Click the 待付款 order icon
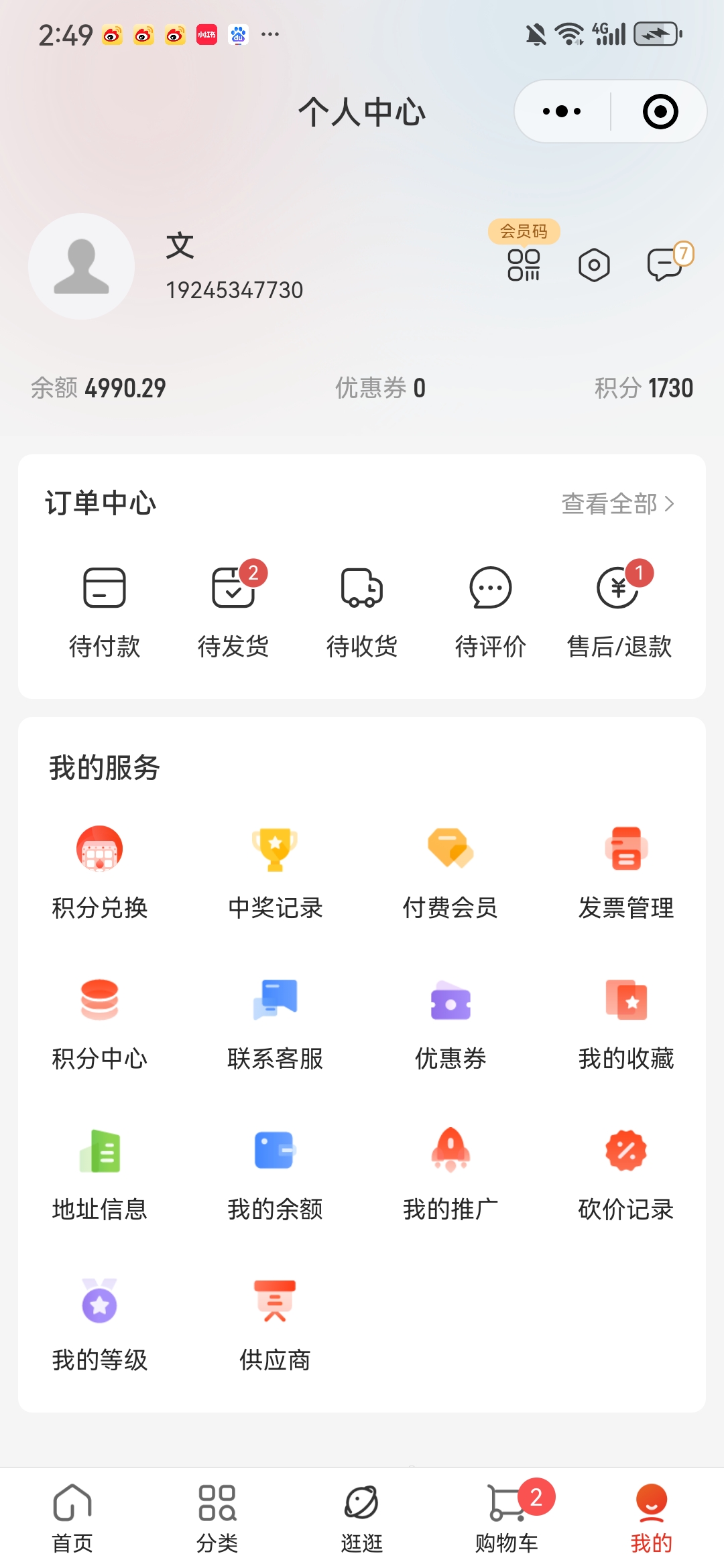Viewport: 724px width, 1568px height. click(104, 610)
